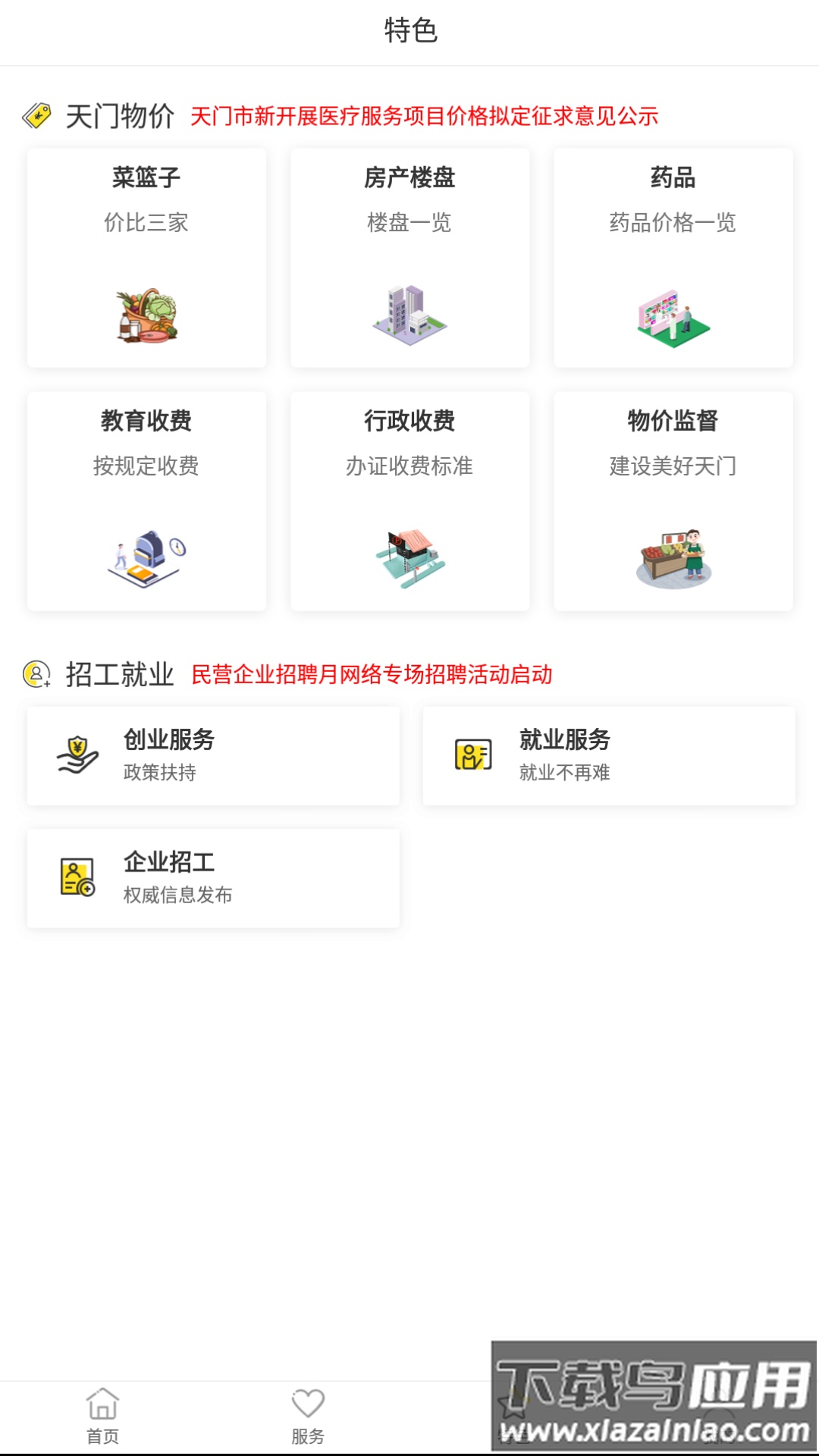Image resolution: width=819 pixels, height=1456 pixels.
Task: Open the 行政收费 办证收费标准 card
Action: 409,500
